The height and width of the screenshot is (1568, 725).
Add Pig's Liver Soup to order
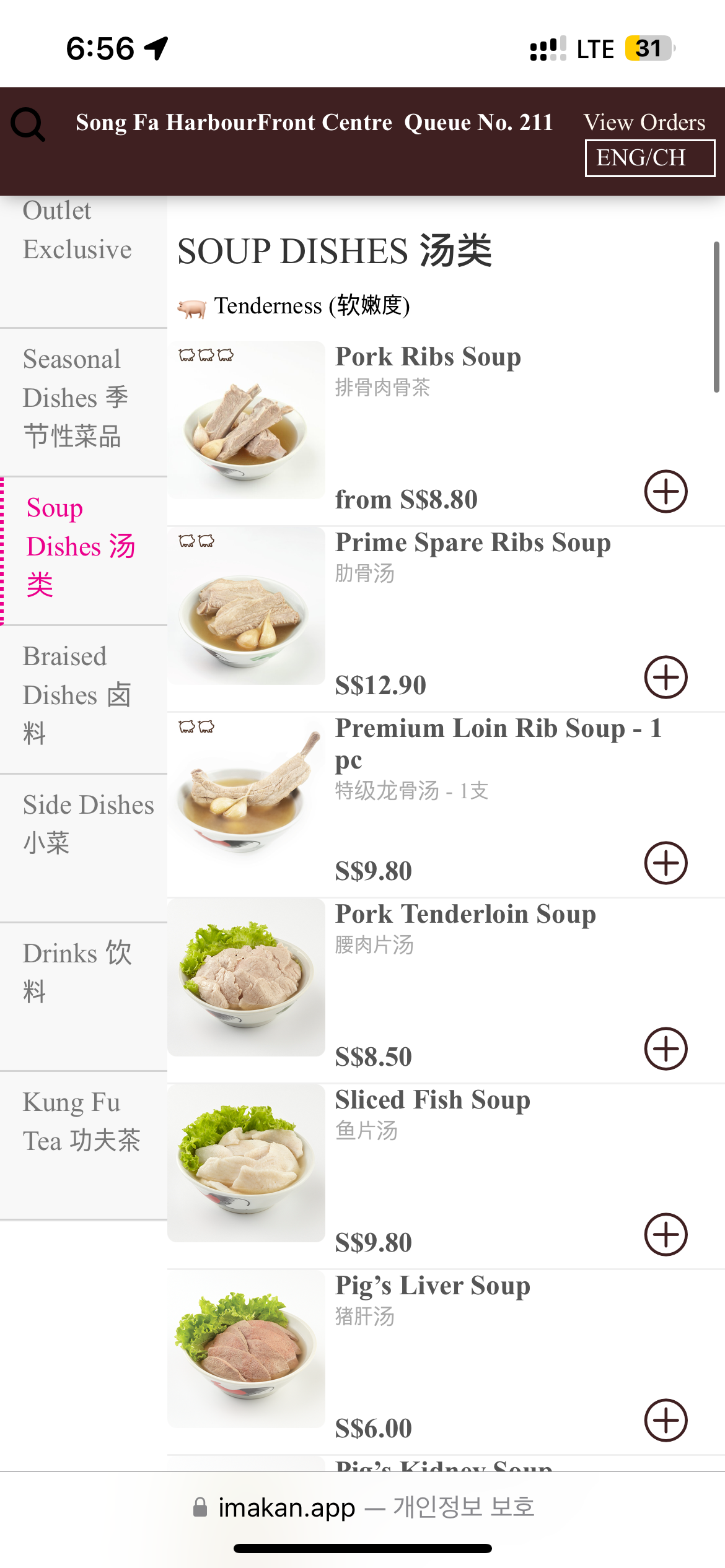[x=666, y=1421]
